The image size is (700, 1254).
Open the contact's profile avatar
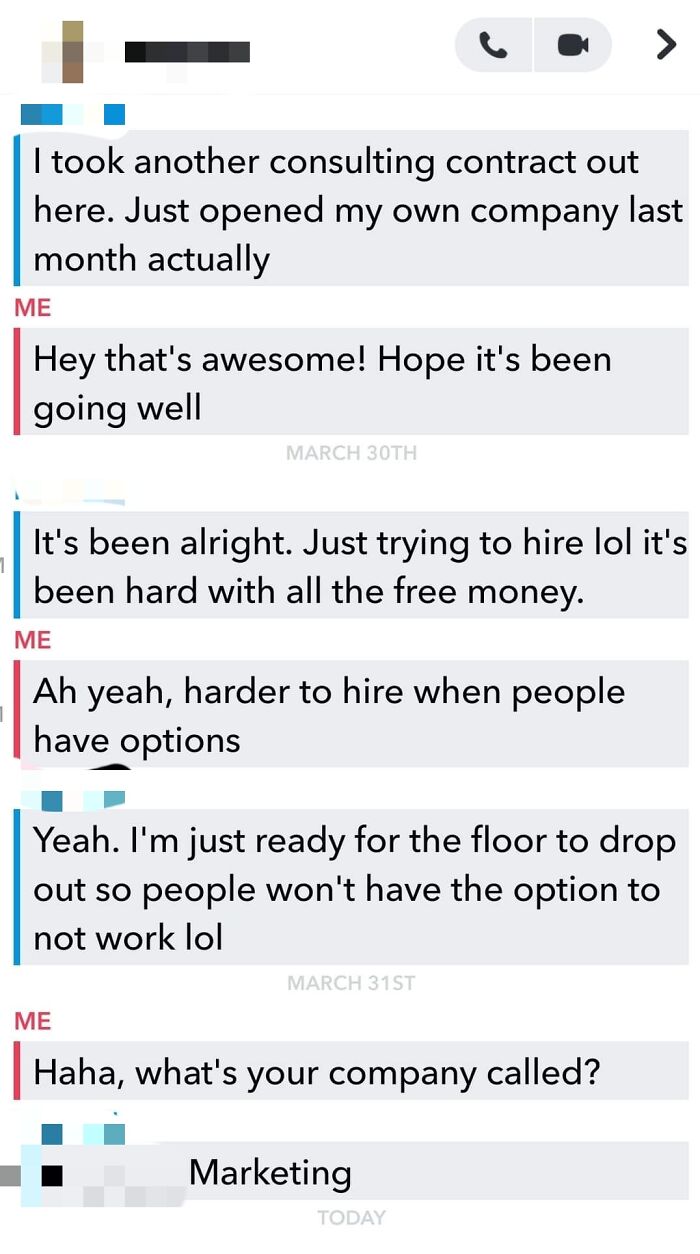point(72,49)
